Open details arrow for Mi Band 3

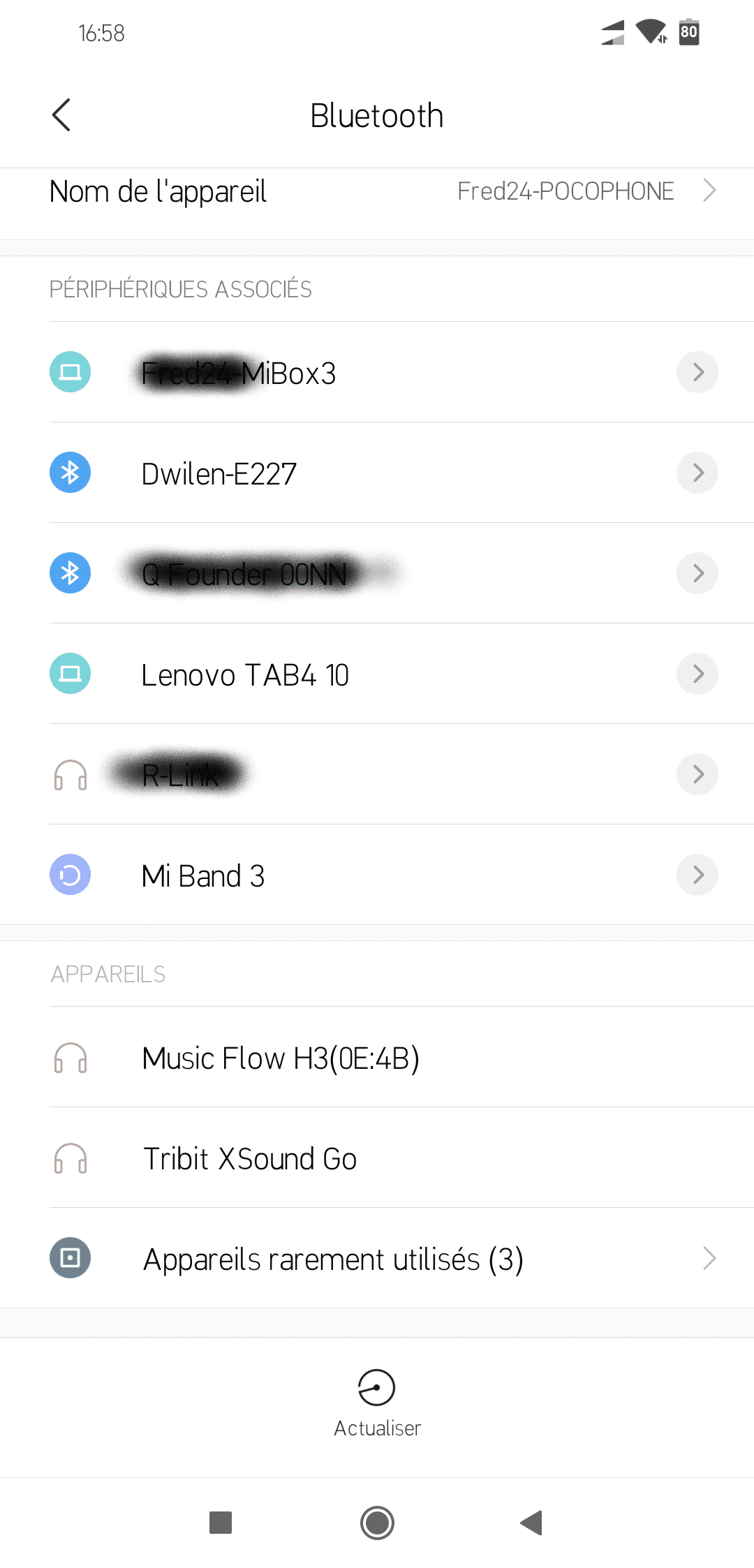pyautogui.click(x=697, y=875)
